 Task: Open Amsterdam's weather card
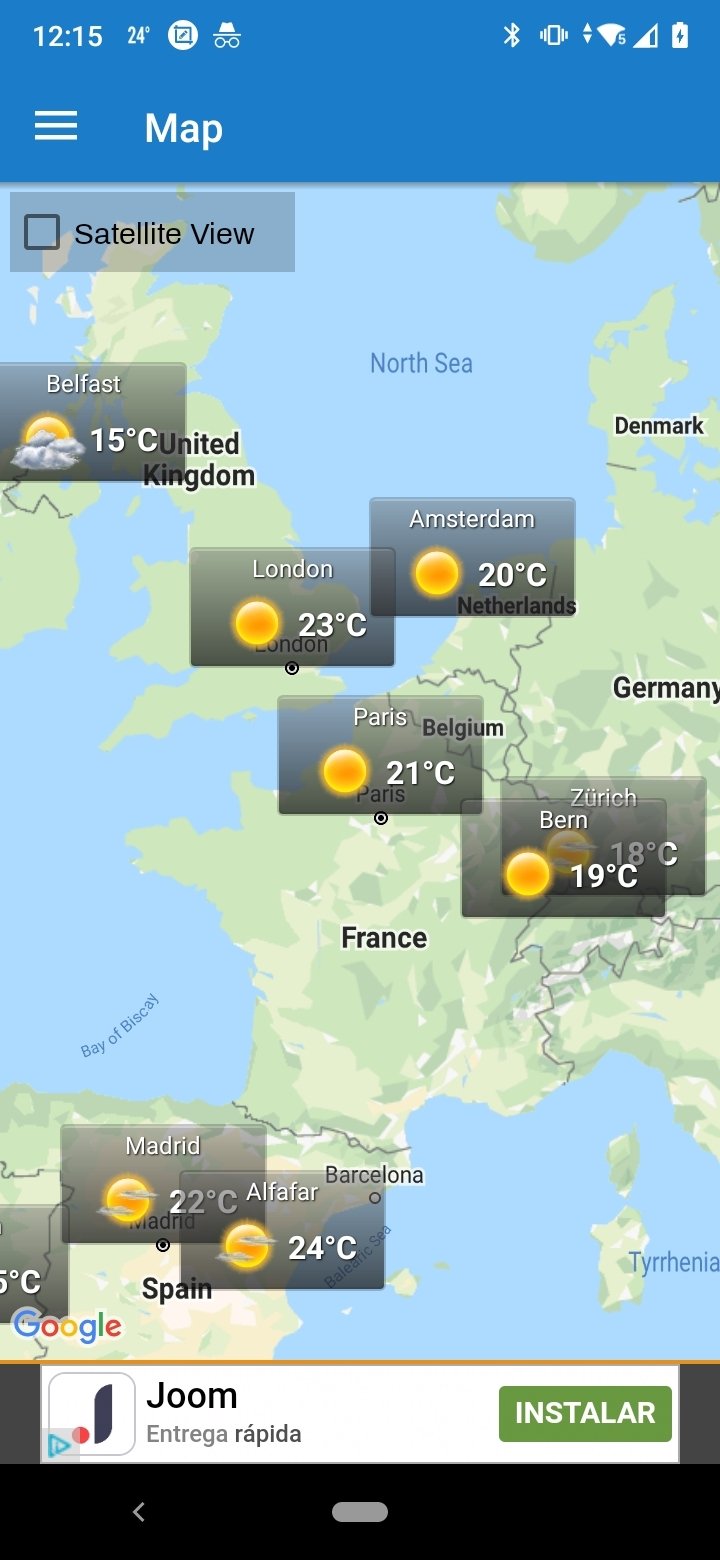click(472, 557)
